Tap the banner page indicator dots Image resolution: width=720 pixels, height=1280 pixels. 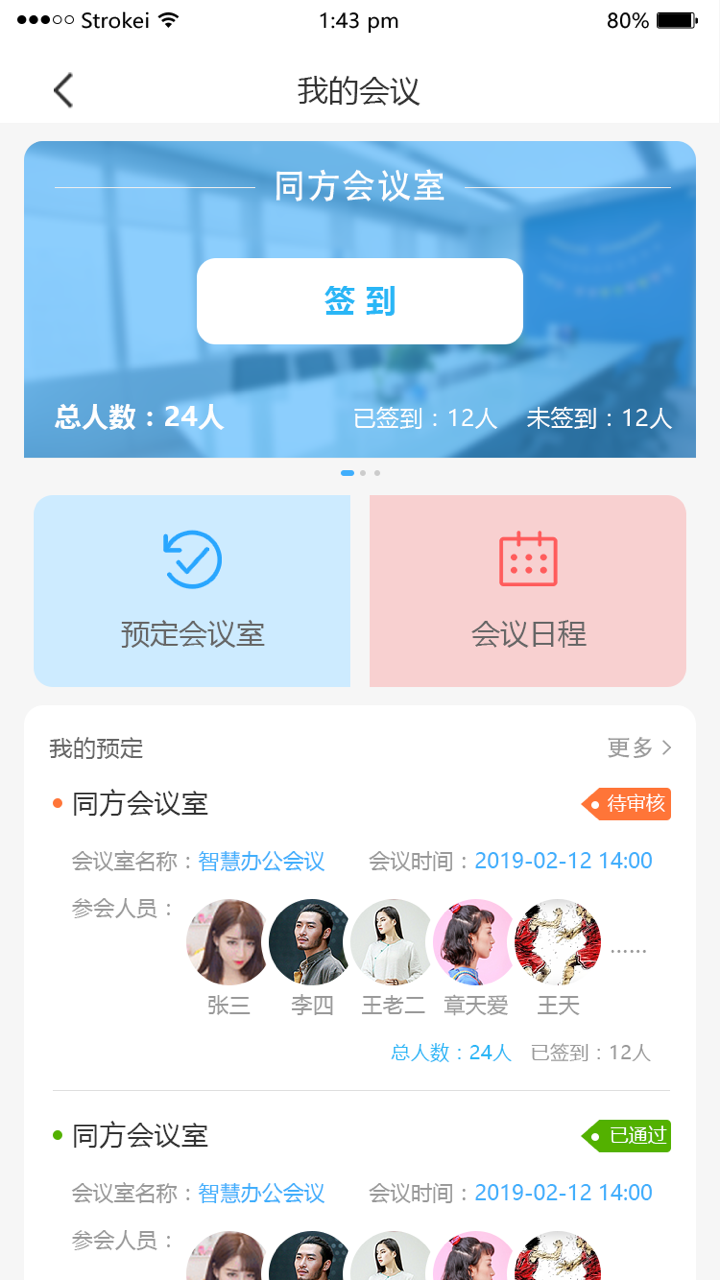360,473
